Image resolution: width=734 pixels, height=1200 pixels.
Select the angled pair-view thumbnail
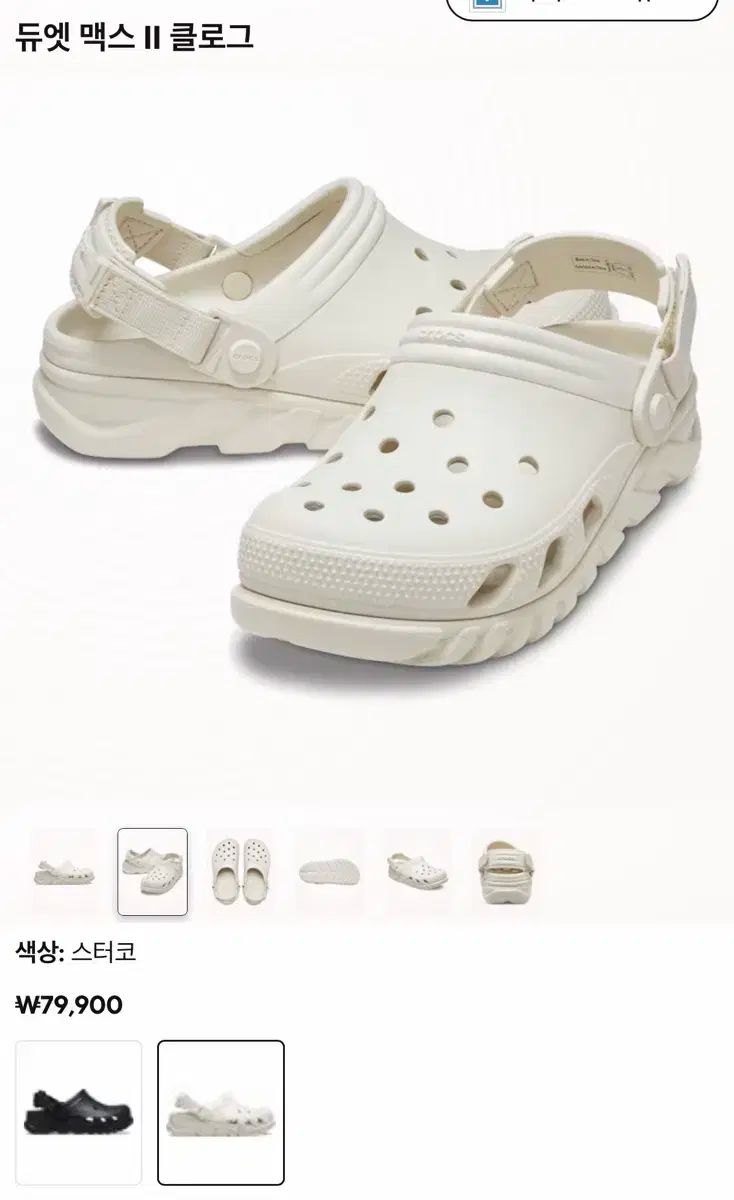point(152,871)
